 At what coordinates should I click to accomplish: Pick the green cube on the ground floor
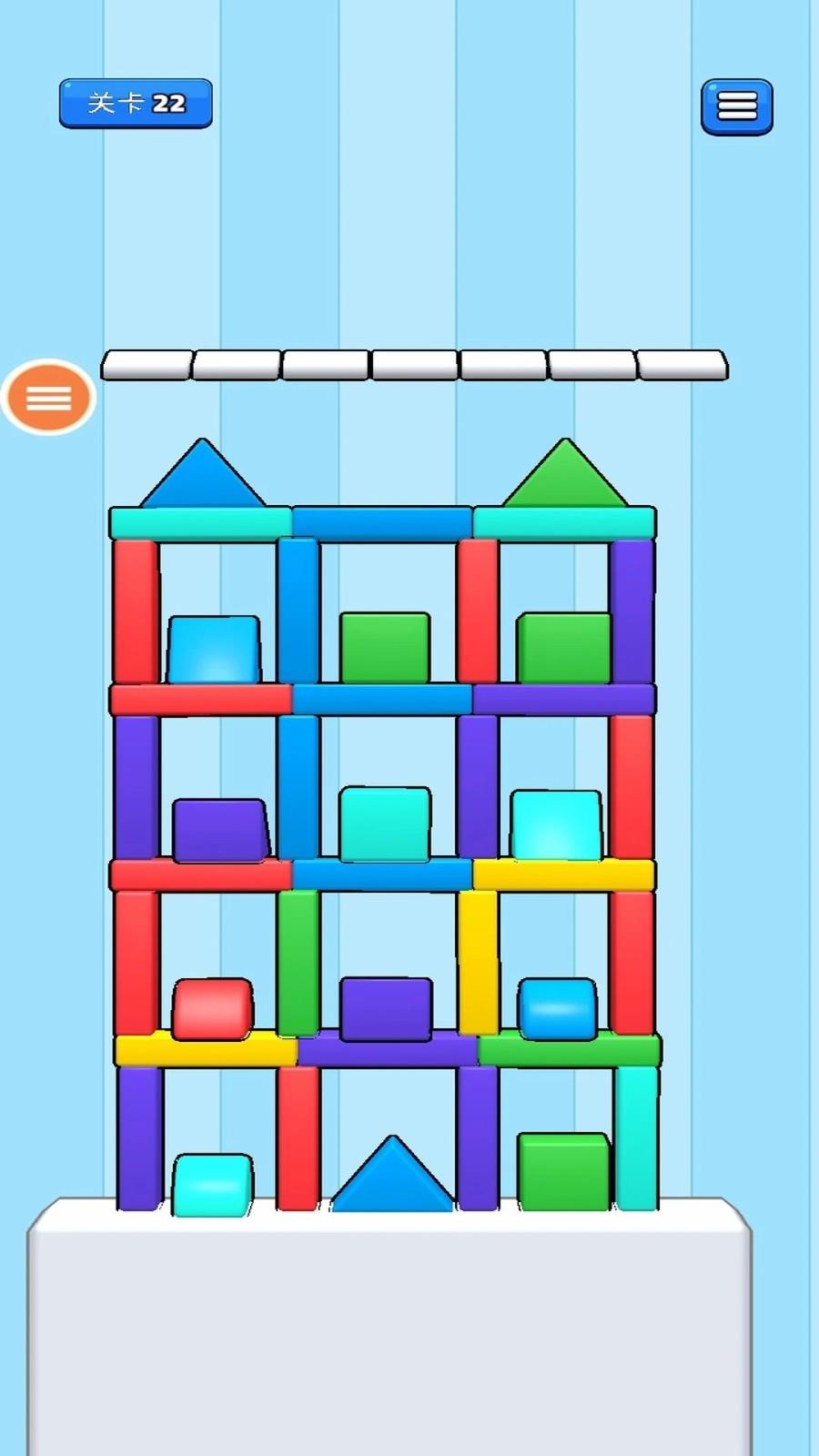(563, 1172)
